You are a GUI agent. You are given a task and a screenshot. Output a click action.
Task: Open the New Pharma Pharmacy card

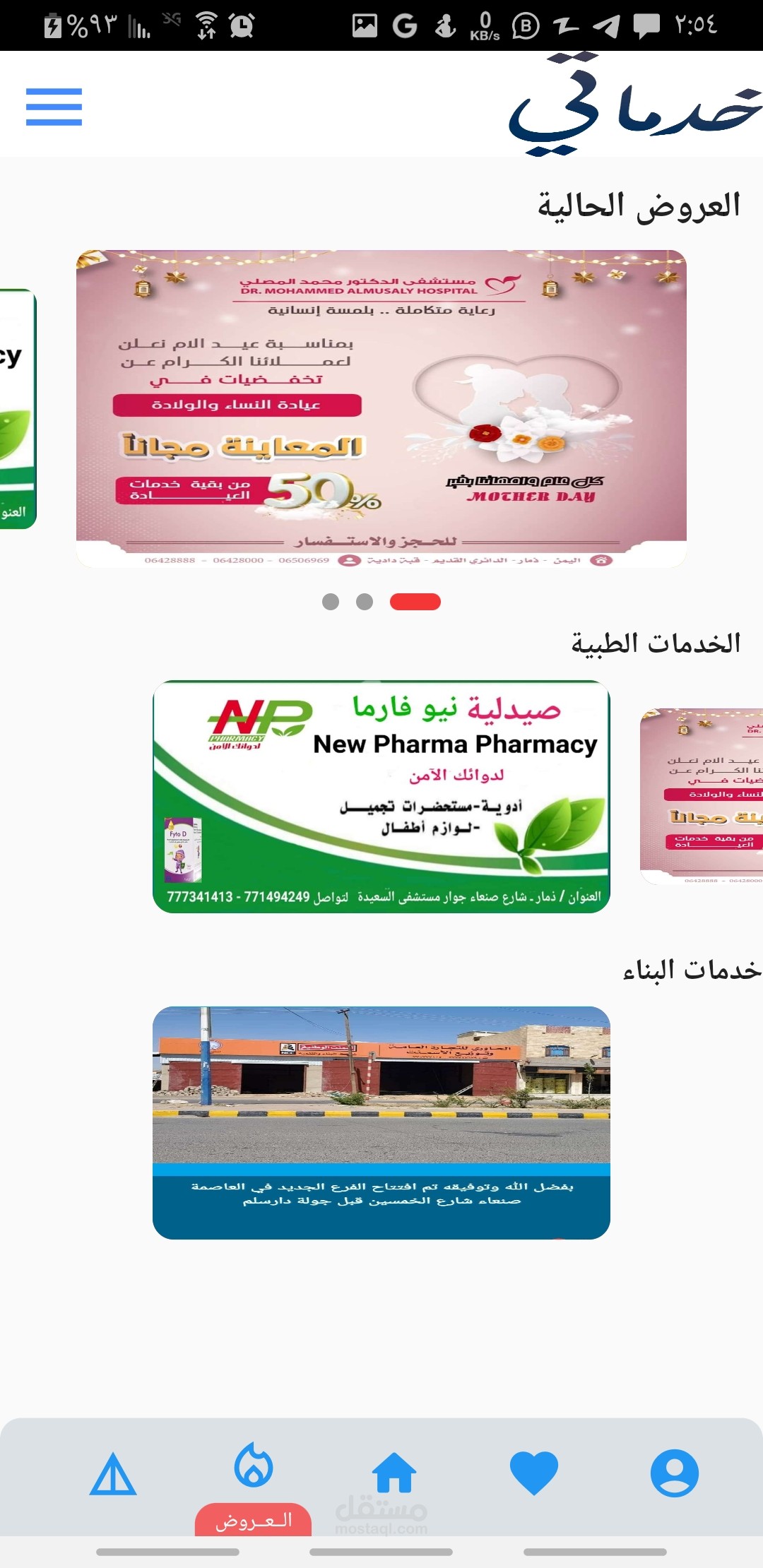point(381,797)
